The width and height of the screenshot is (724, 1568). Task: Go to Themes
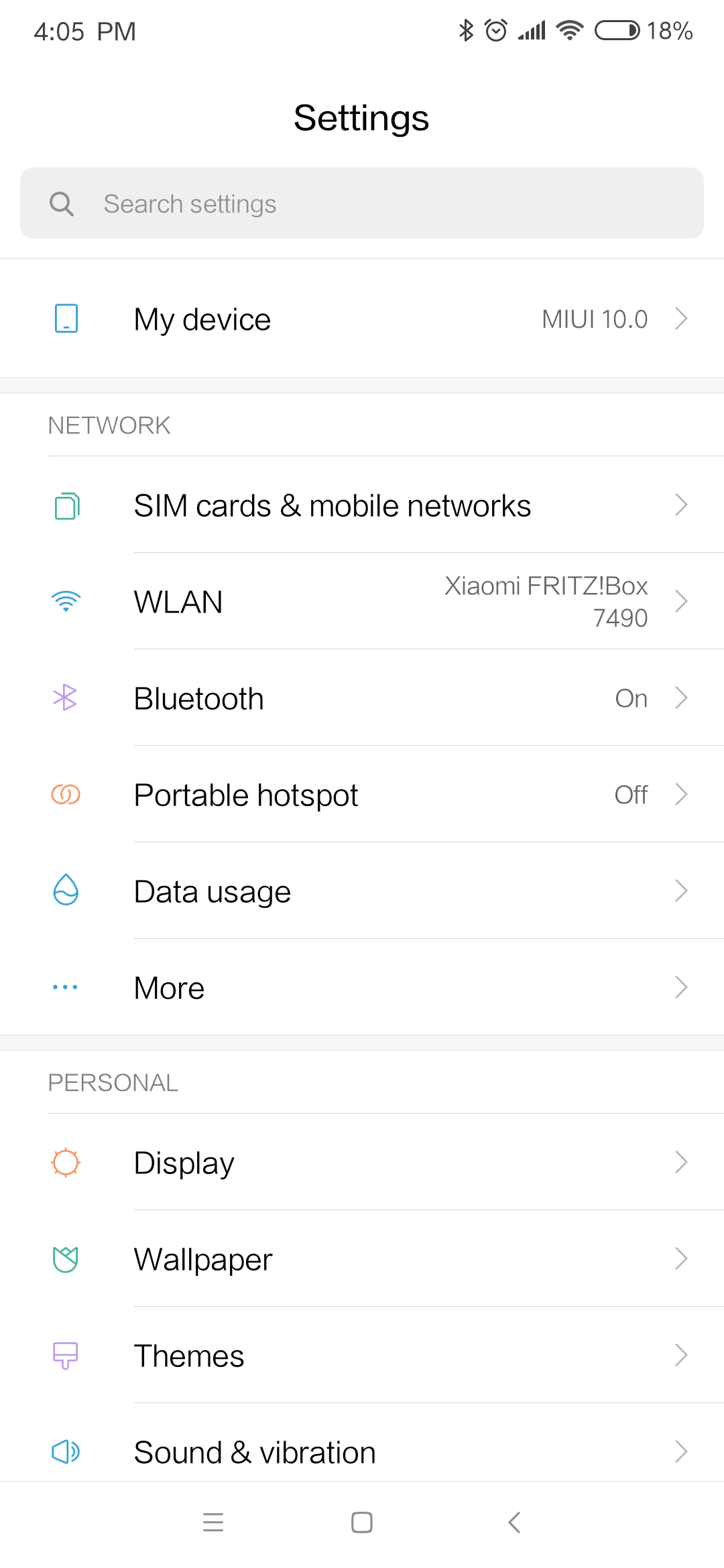click(x=362, y=1355)
